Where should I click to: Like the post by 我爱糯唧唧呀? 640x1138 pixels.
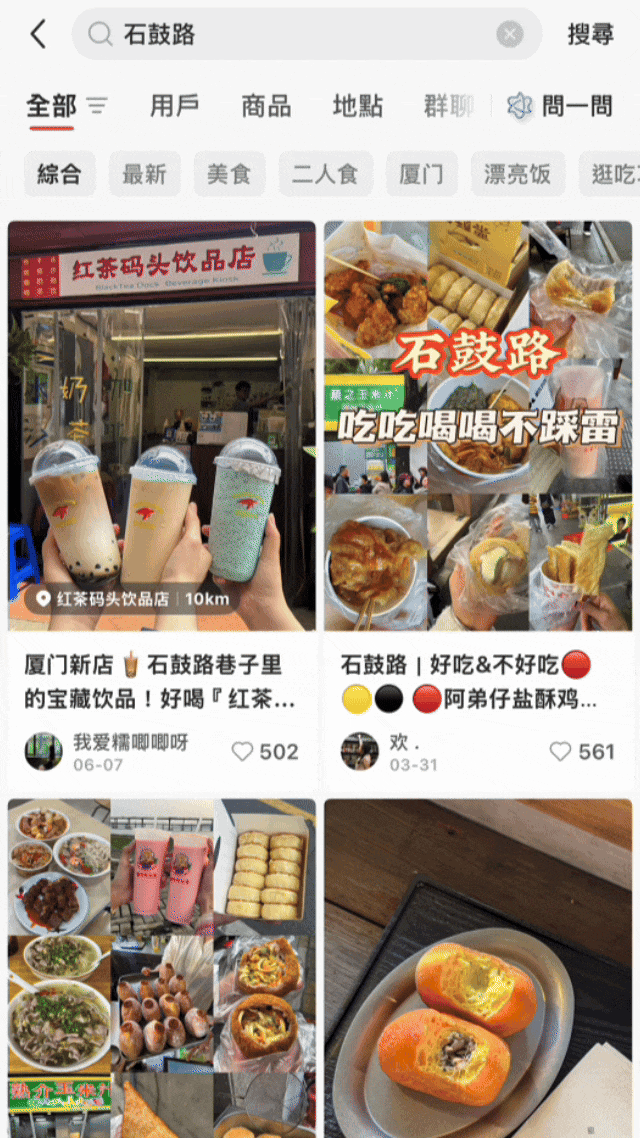point(243,751)
